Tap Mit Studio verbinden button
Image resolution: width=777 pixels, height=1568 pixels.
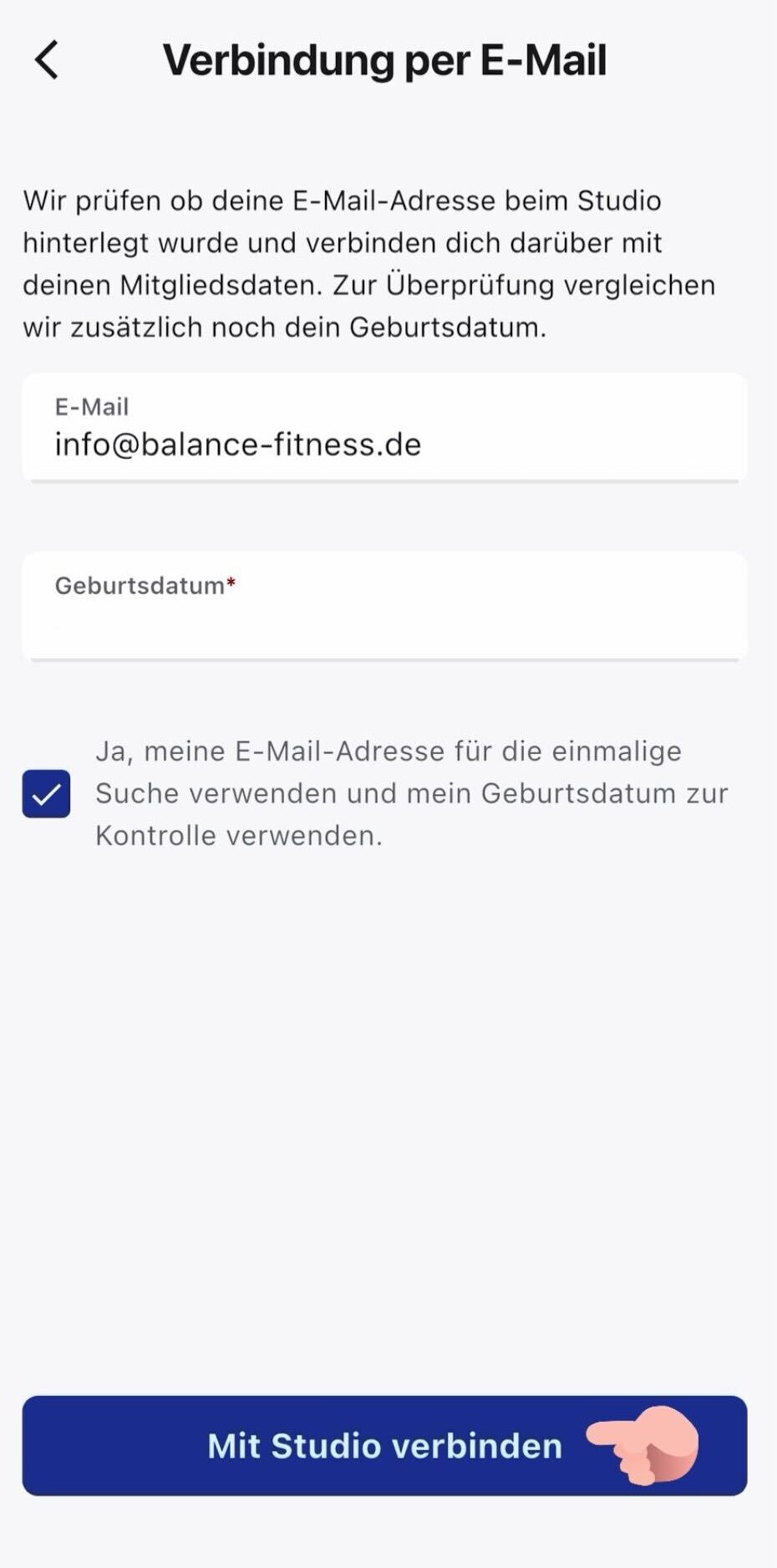(384, 1445)
